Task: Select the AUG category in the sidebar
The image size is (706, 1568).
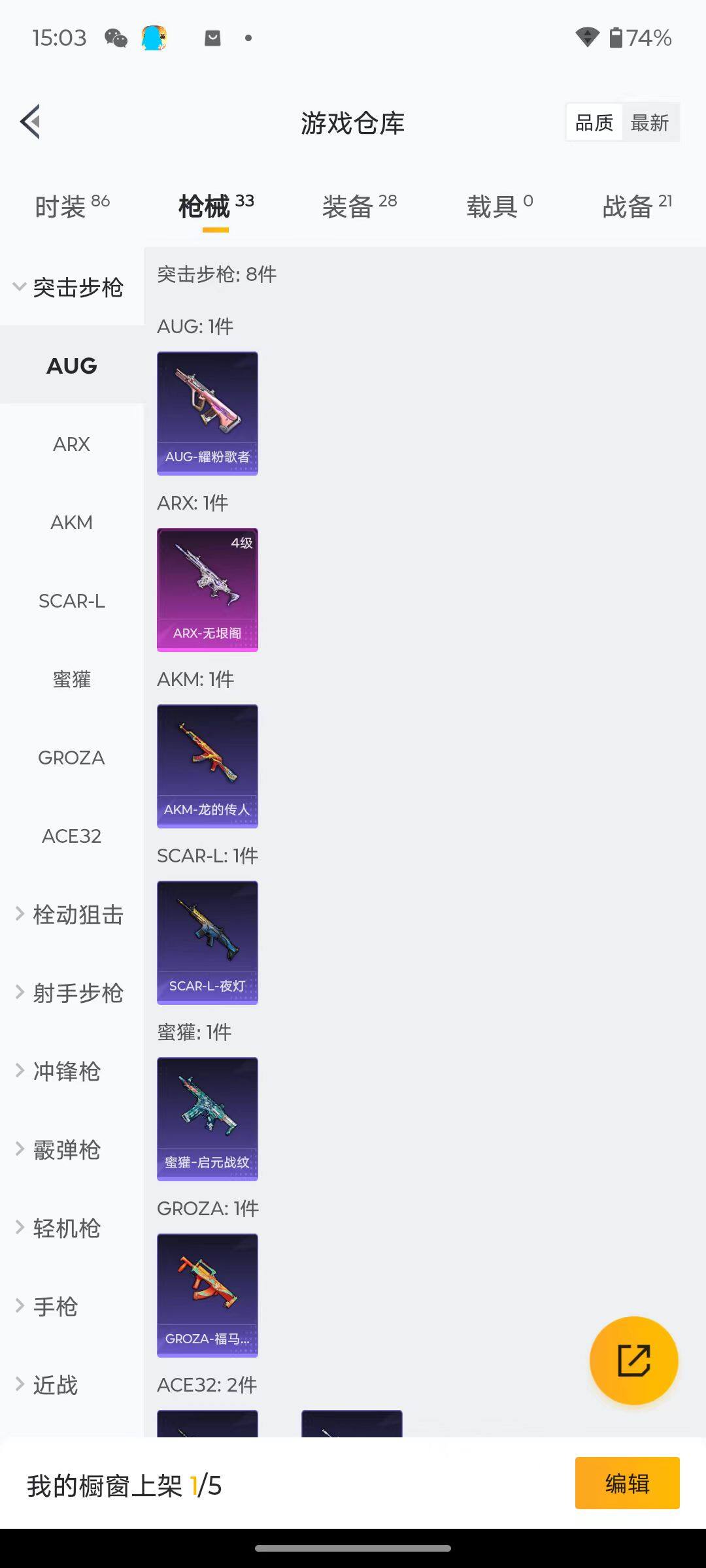Action: pos(71,366)
